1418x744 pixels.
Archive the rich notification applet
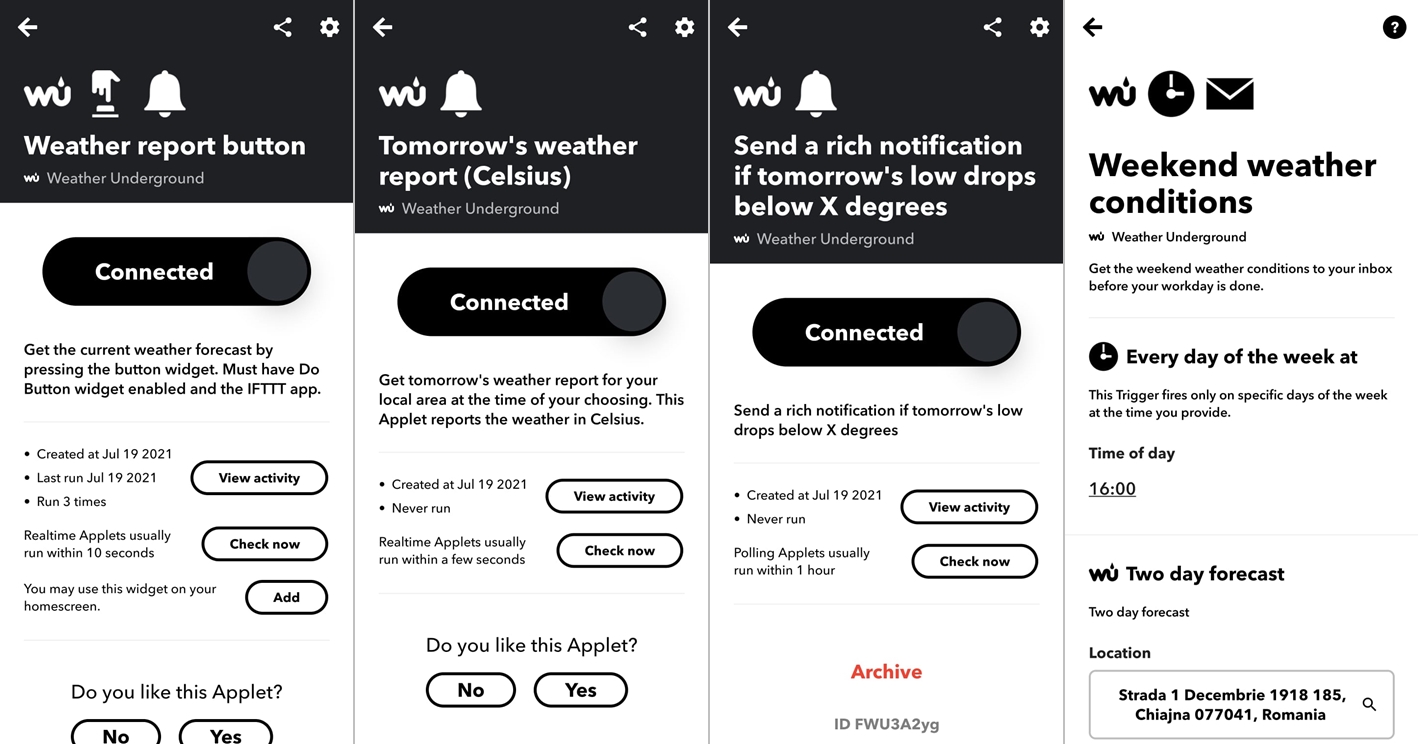click(x=886, y=672)
